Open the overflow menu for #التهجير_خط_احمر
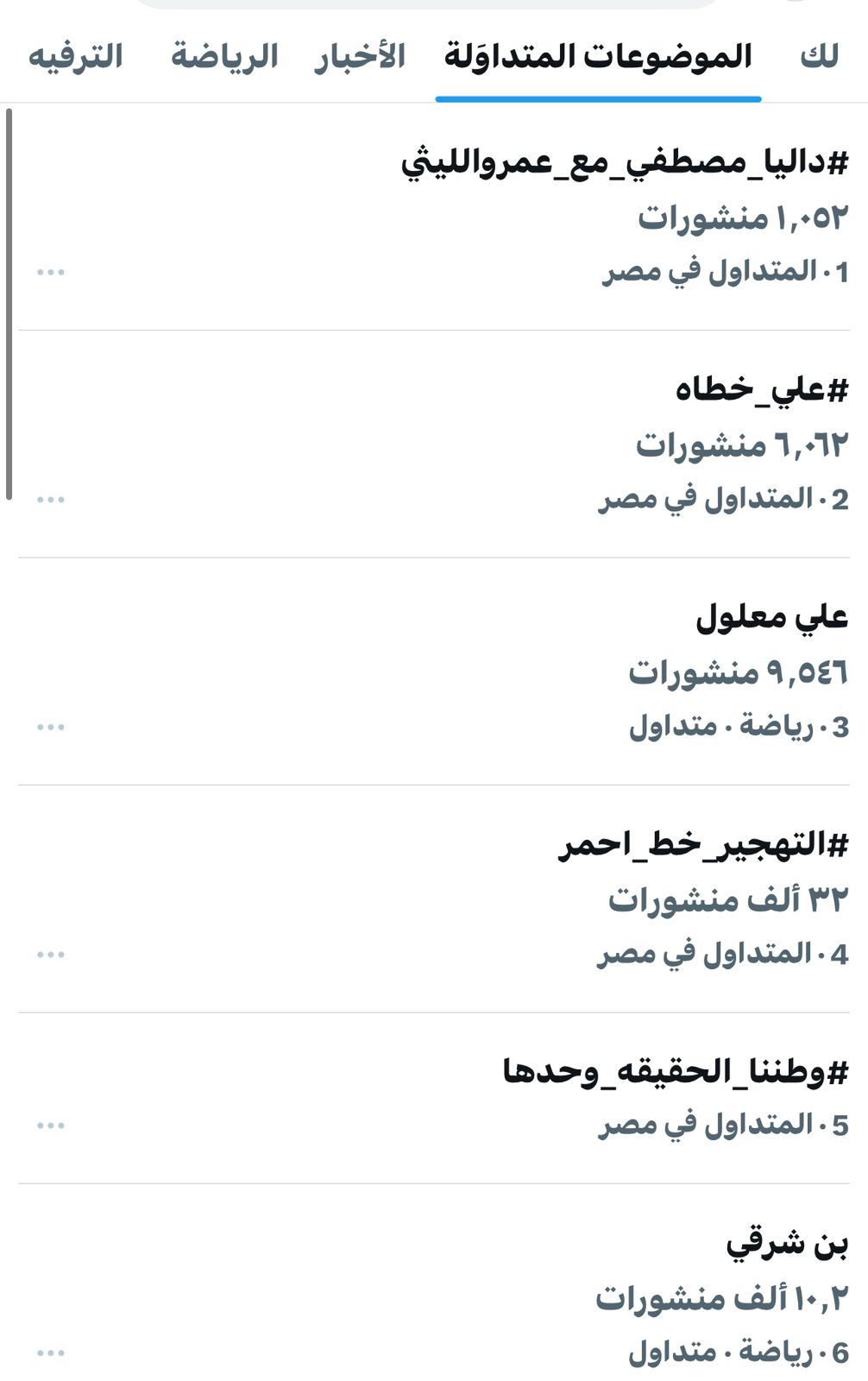The width and height of the screenshot is (868, 1381). click(51, 955)
